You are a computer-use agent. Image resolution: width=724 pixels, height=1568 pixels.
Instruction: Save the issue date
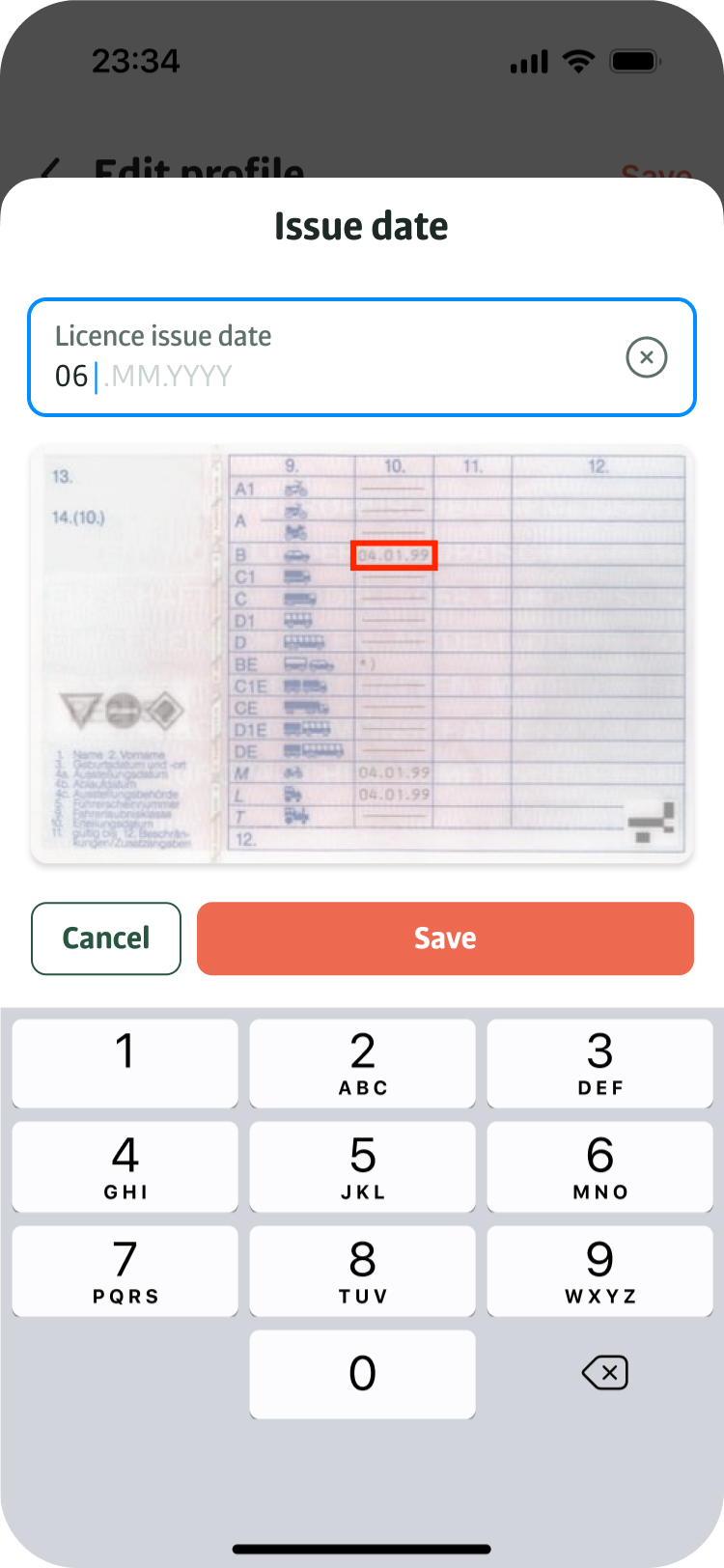[445, 938]
